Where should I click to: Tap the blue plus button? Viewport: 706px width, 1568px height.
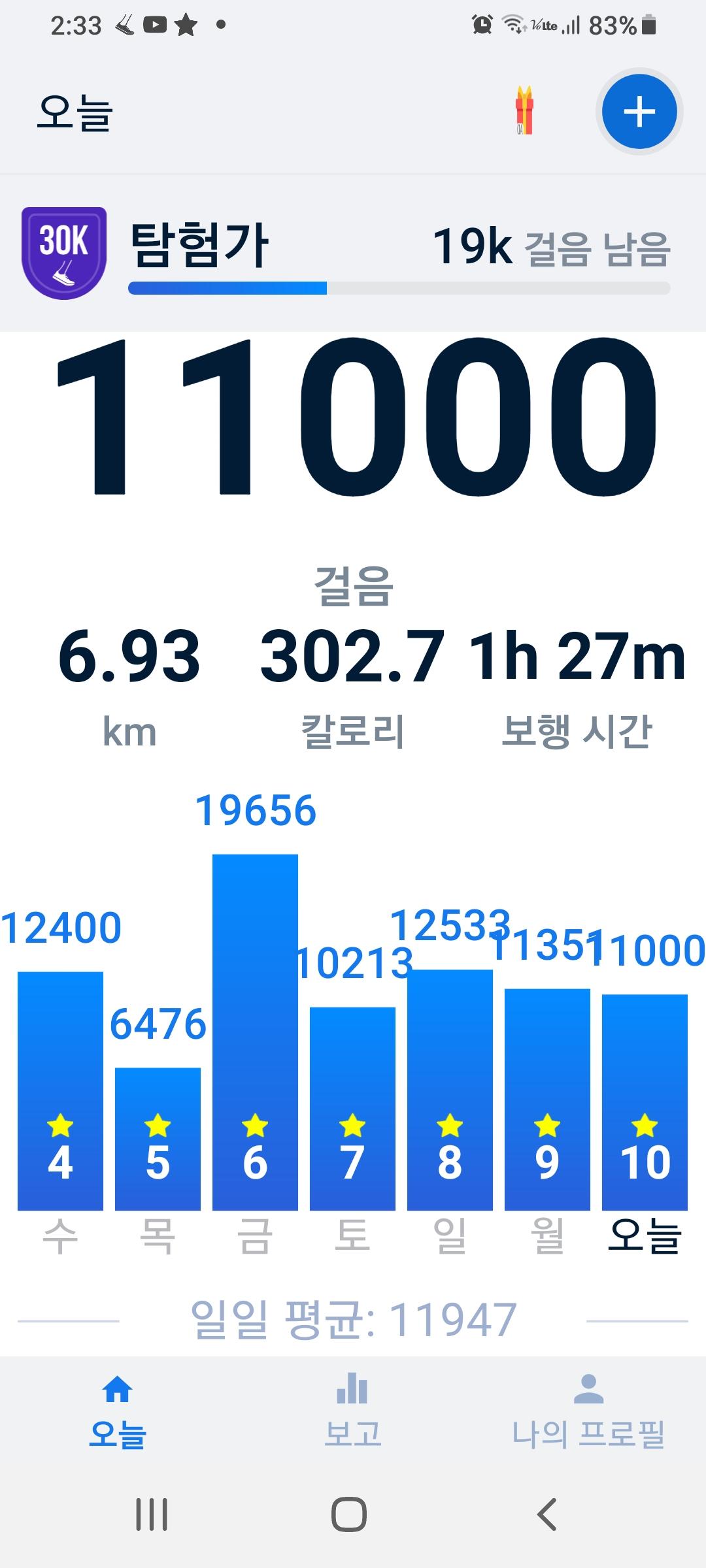[x=639, y=112]
